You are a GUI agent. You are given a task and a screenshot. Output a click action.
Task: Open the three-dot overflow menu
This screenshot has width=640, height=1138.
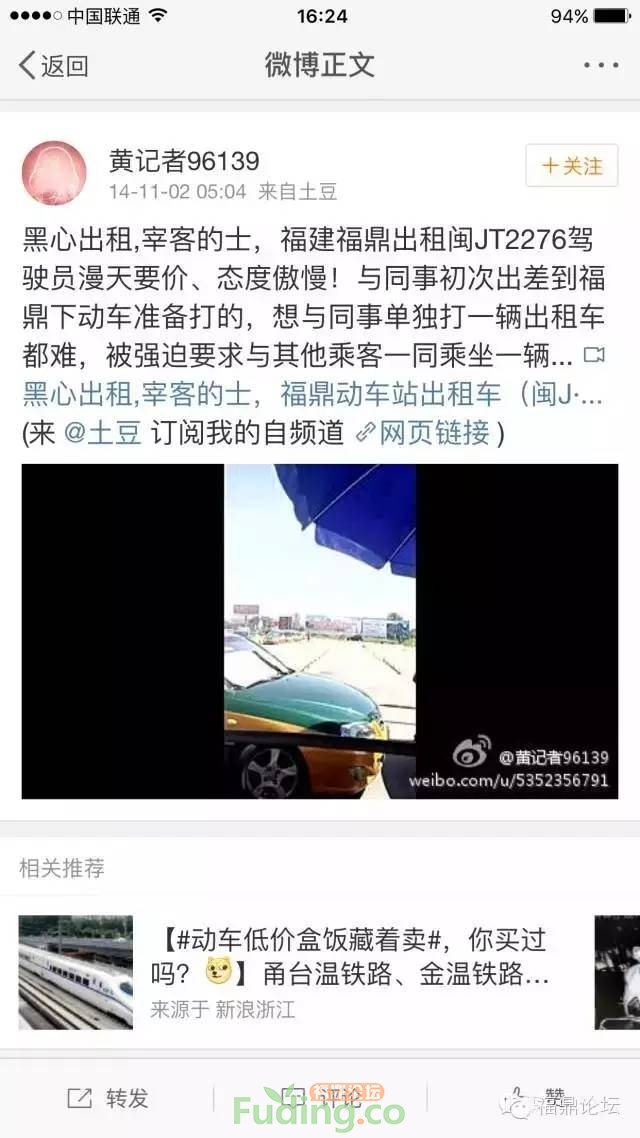600,66
